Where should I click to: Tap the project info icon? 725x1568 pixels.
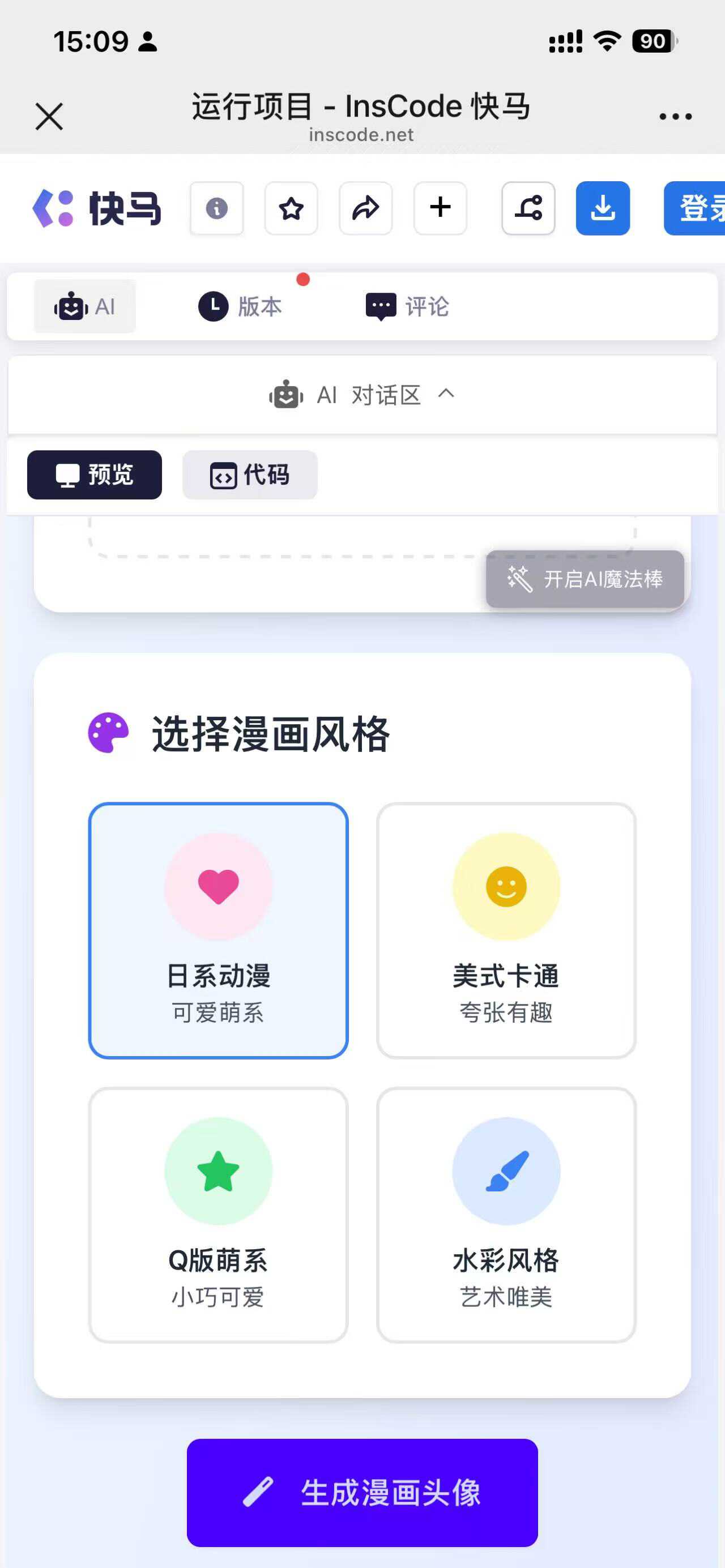point(217,208)
